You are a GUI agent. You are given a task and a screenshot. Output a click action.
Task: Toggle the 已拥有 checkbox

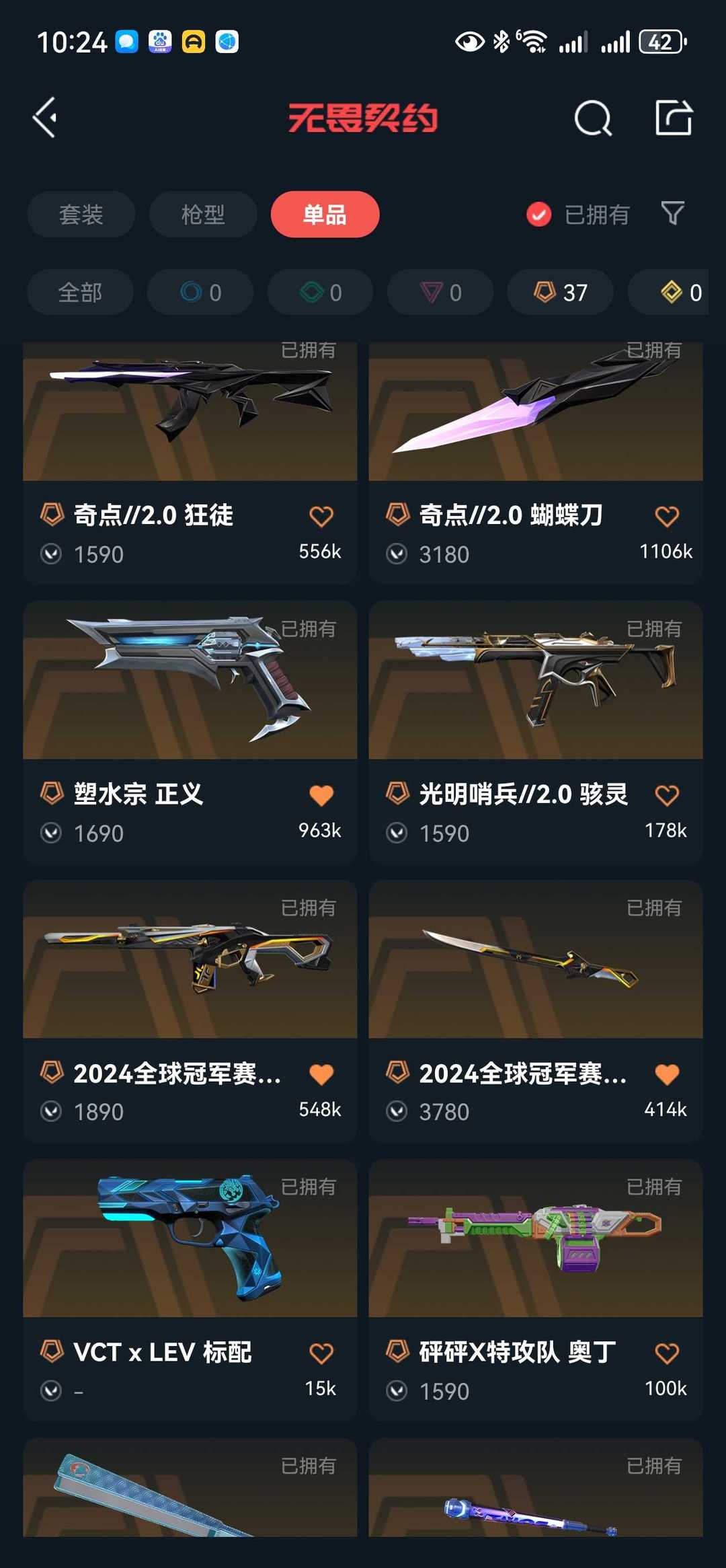click(538, 215)
